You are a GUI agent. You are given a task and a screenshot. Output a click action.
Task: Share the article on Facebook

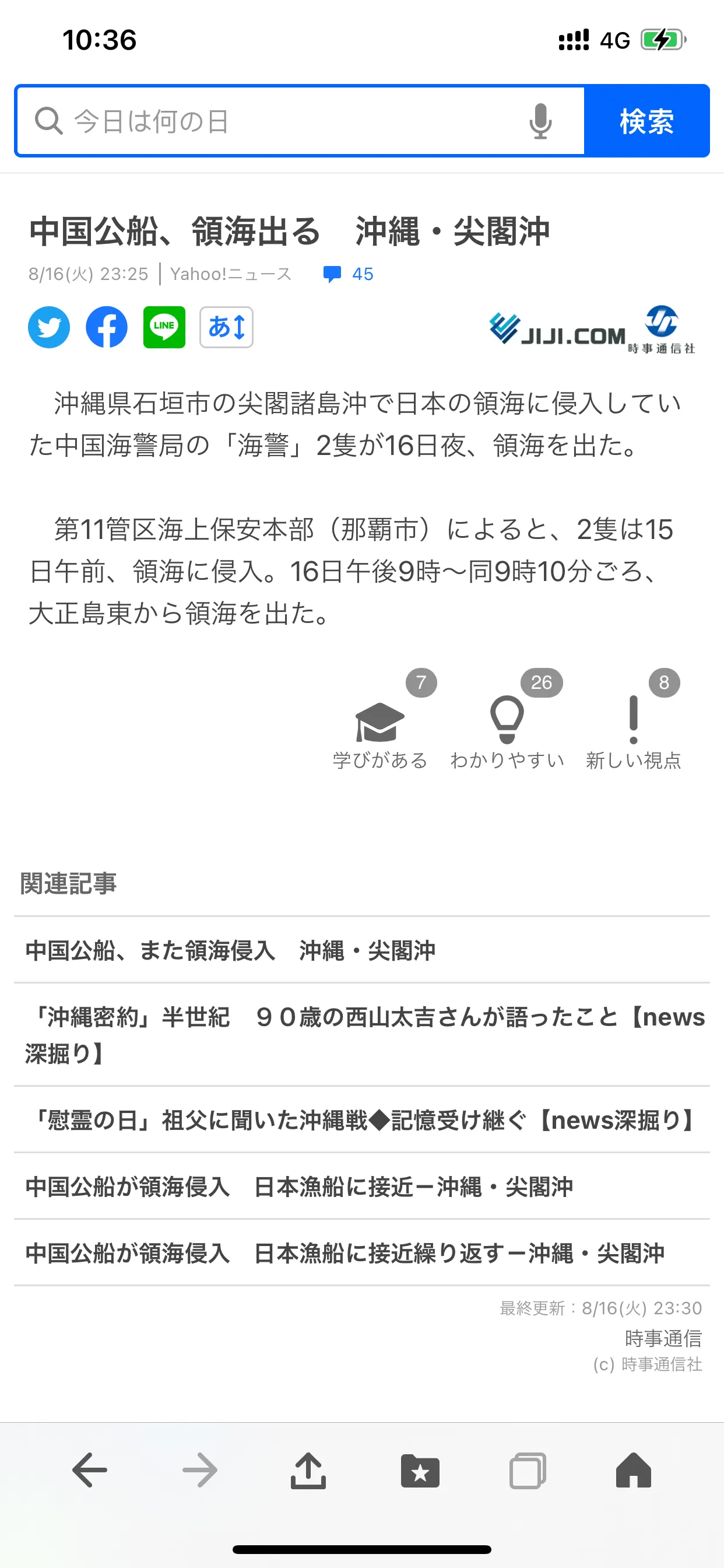pyautogui.click(x=107, y=327)
